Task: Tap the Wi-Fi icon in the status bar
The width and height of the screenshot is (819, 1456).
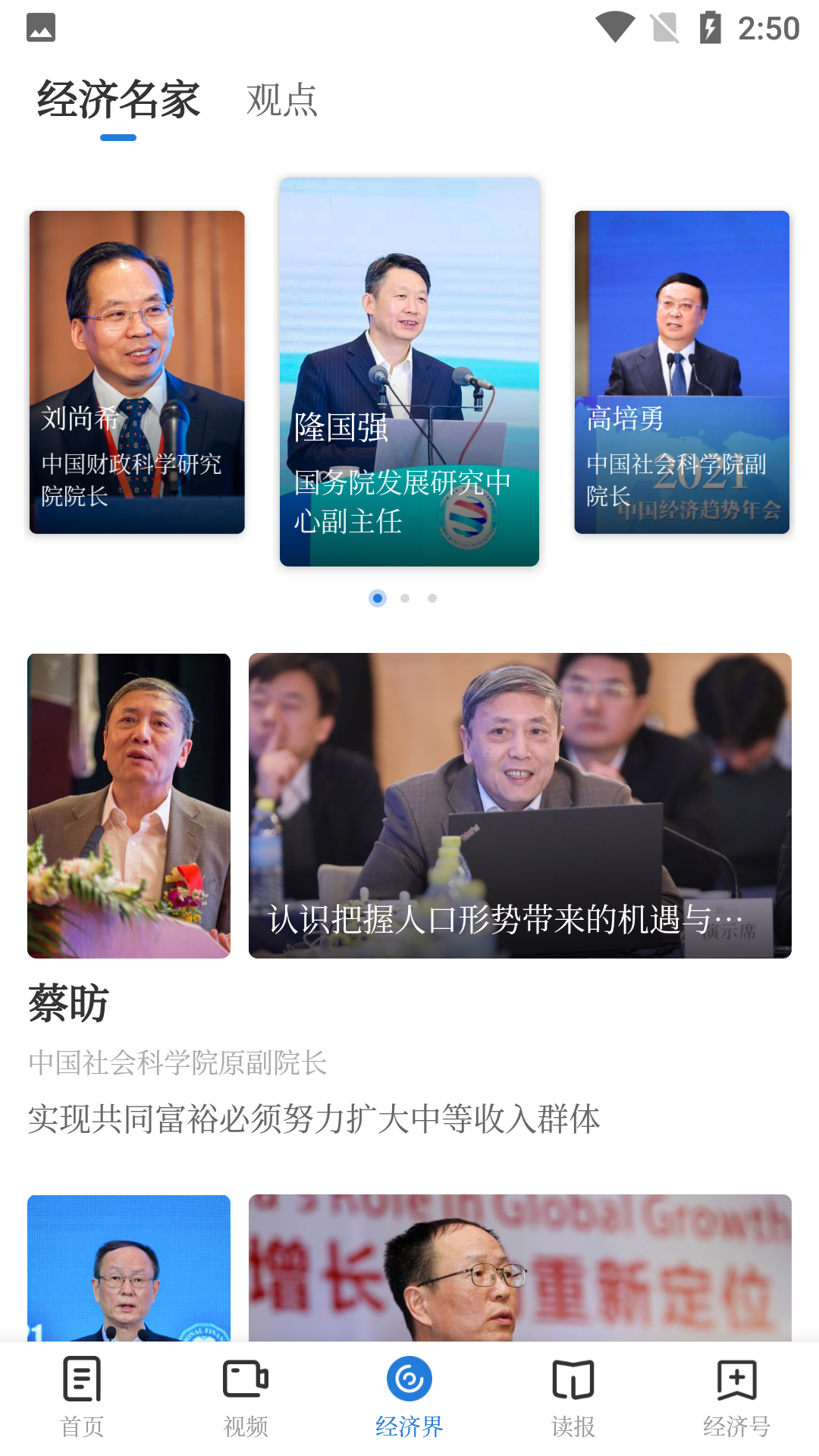Action: 615,27
